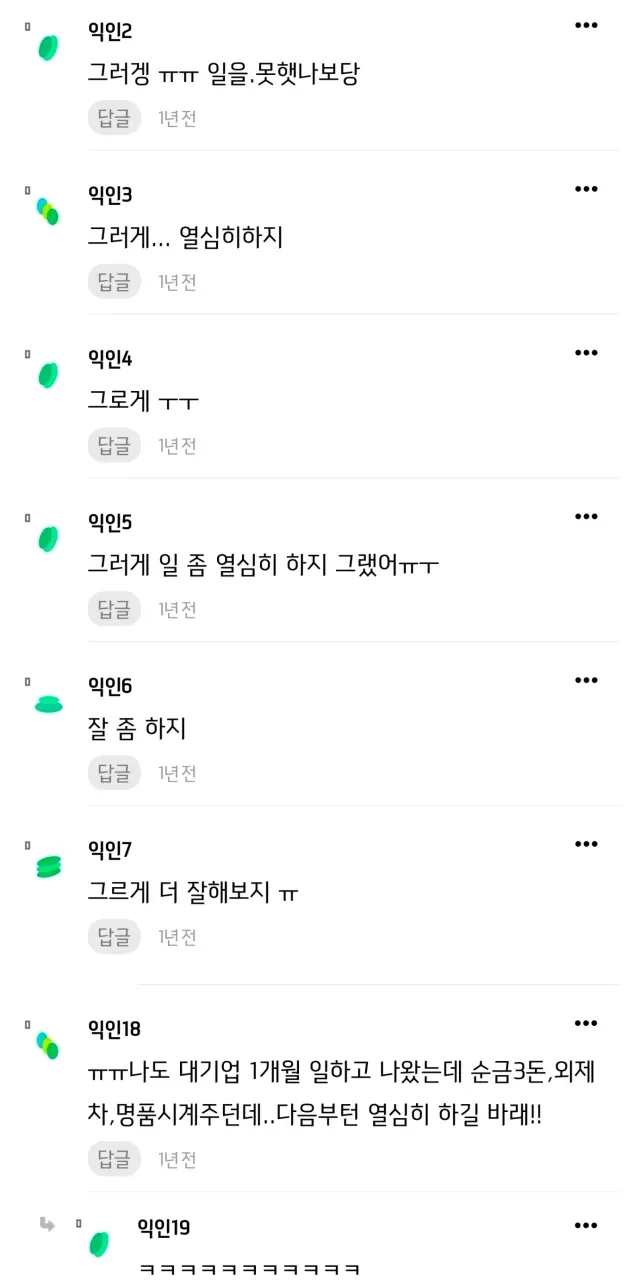Image resolution: width=640 pixels, height=1280 pixels.
Task: Open the overflow menu on 익인18's comment
Action: click(x=586, y=1023)
